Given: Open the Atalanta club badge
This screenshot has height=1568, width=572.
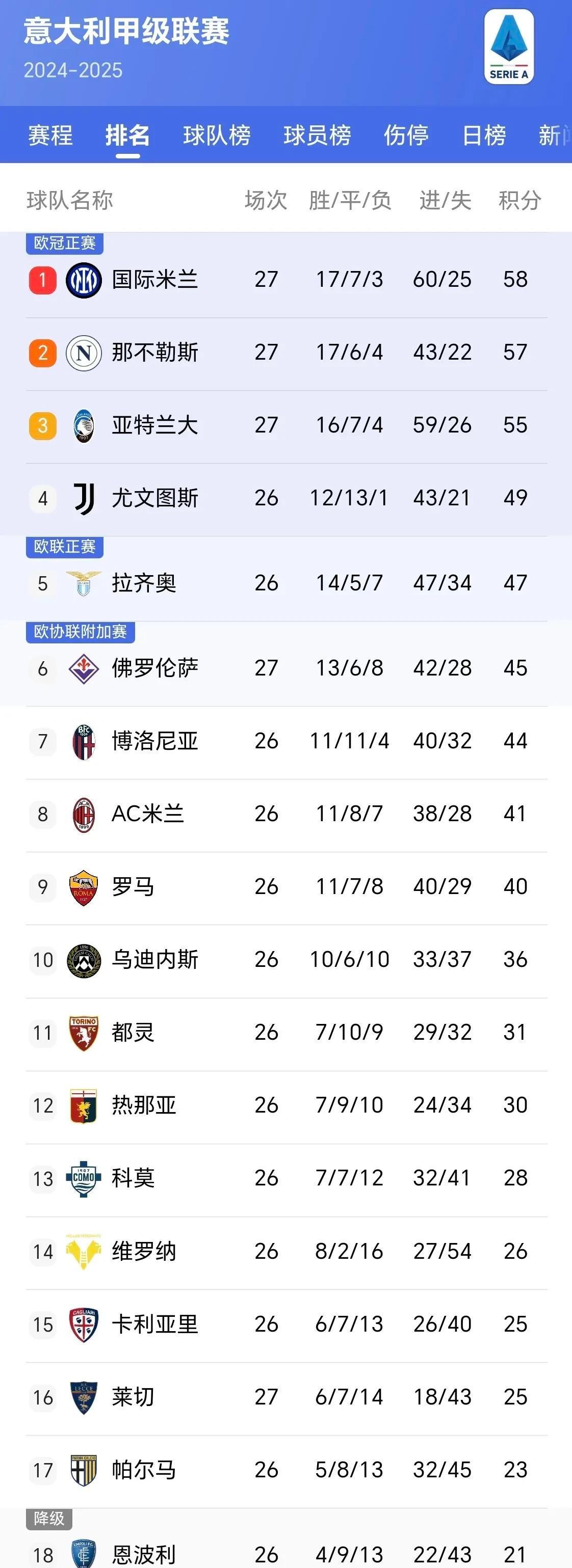Looking at the screenshot, I should [x=84, y=425].
